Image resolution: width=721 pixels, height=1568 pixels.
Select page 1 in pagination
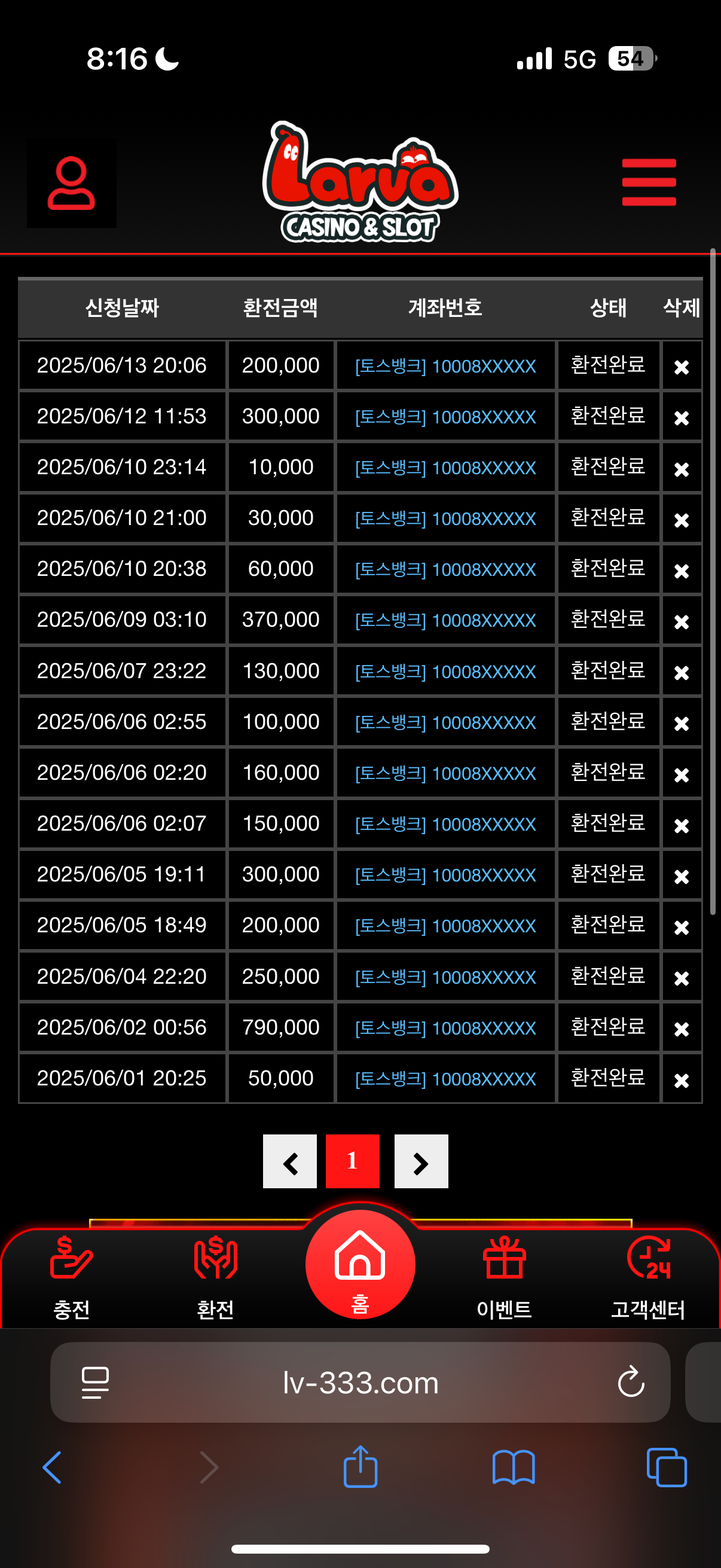tap(352, 1161)
